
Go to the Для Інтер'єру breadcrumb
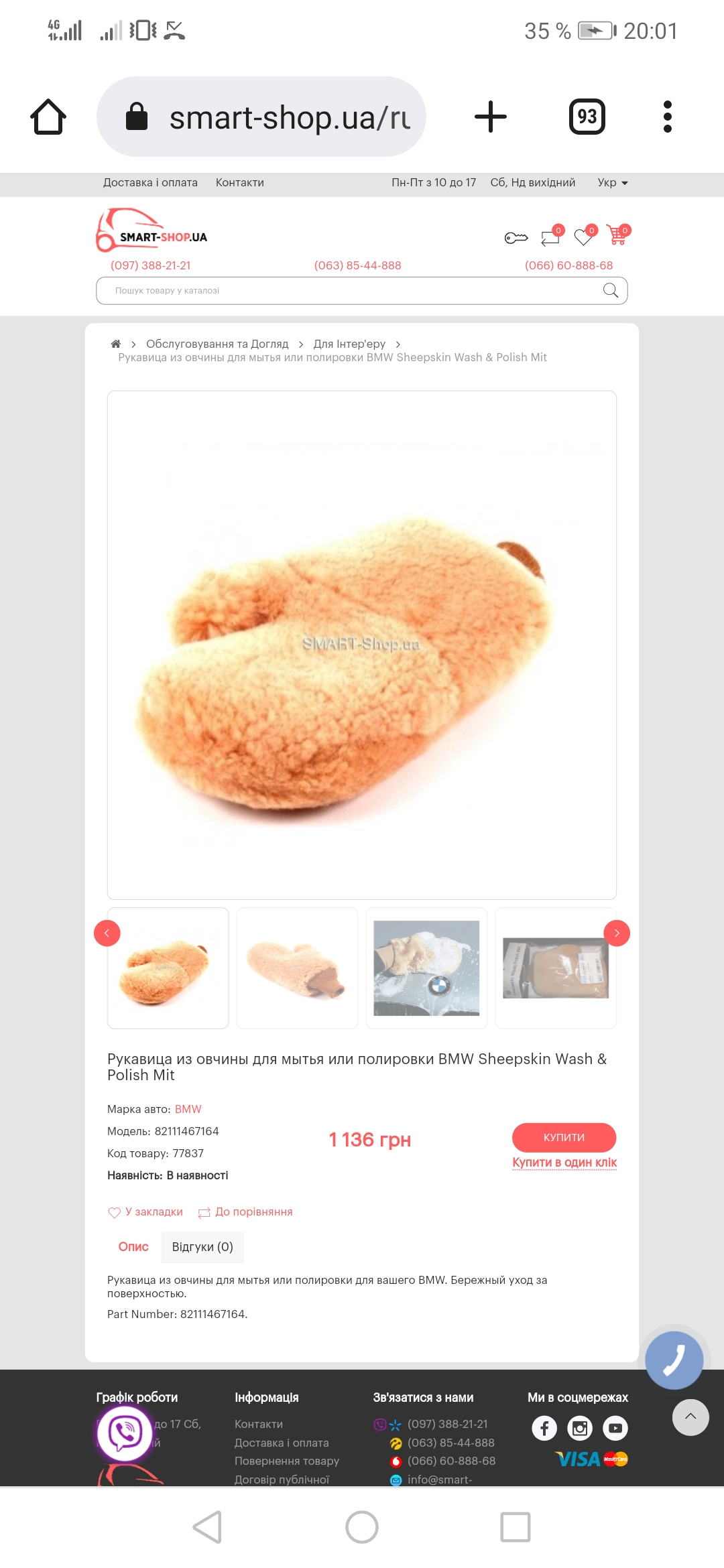[349, 344]
